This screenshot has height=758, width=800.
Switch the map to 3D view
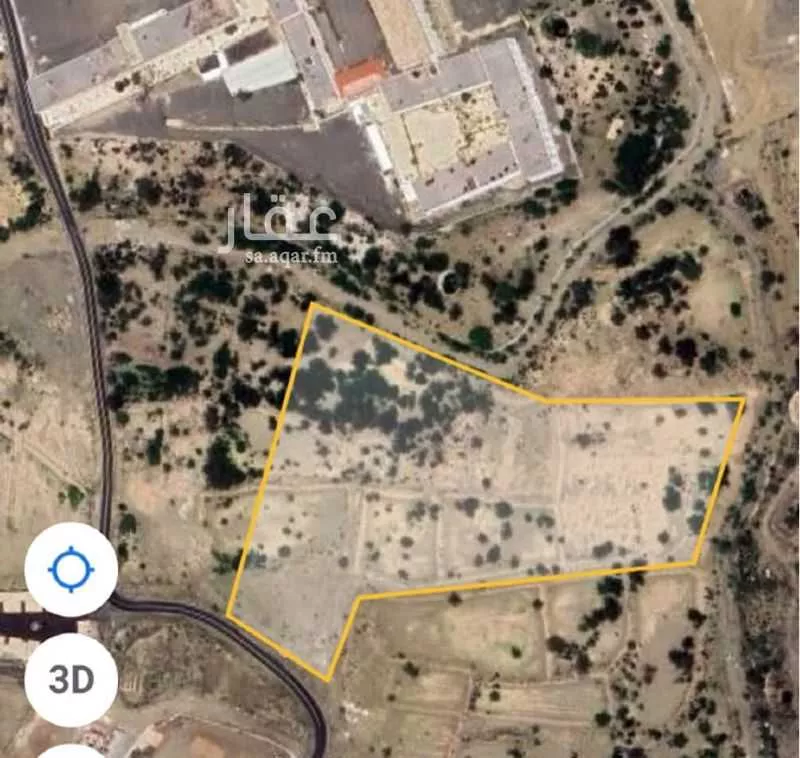click(x=71, y=680)
